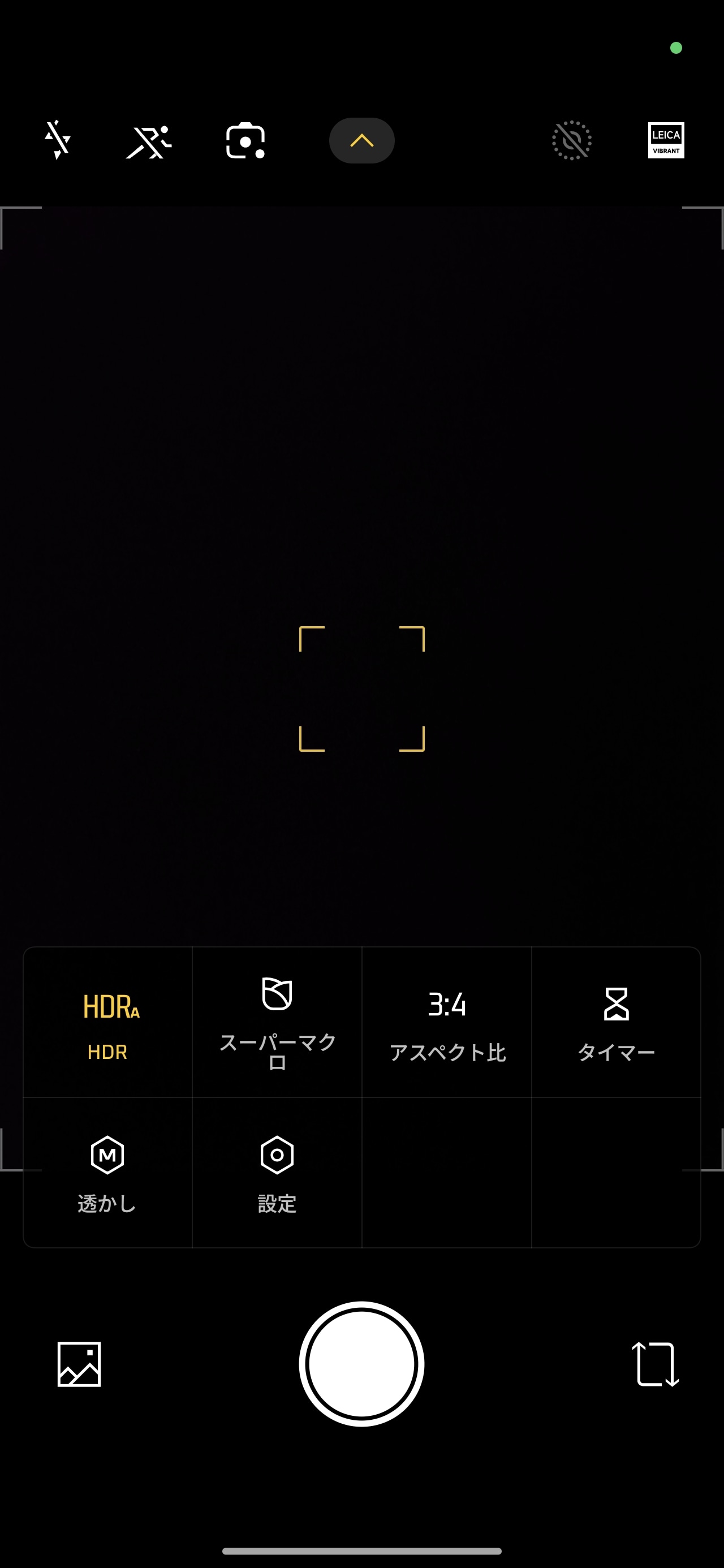The image size is (724, 1568).
Task: Open the lens scan icon
Action: pyautogui.click(x=245, y=141)
